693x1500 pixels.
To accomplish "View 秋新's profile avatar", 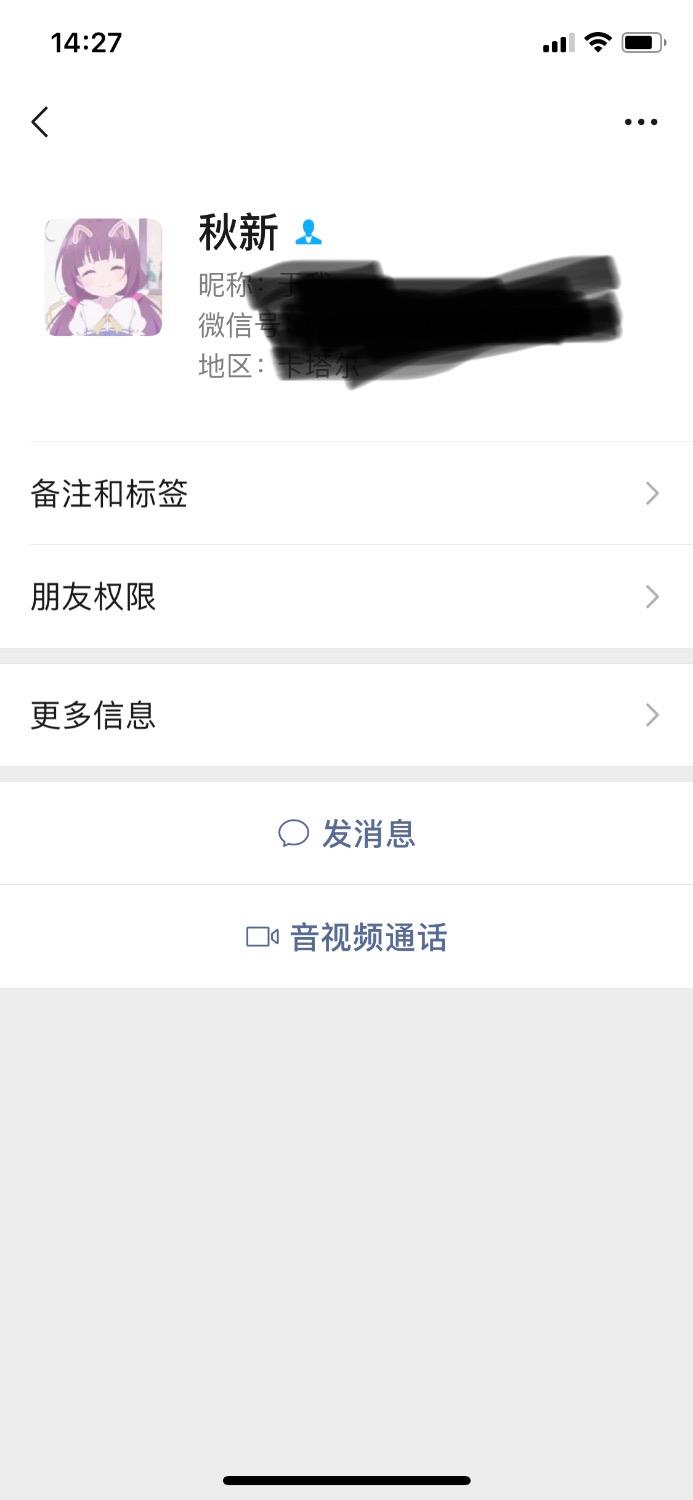I will point(103,277).
